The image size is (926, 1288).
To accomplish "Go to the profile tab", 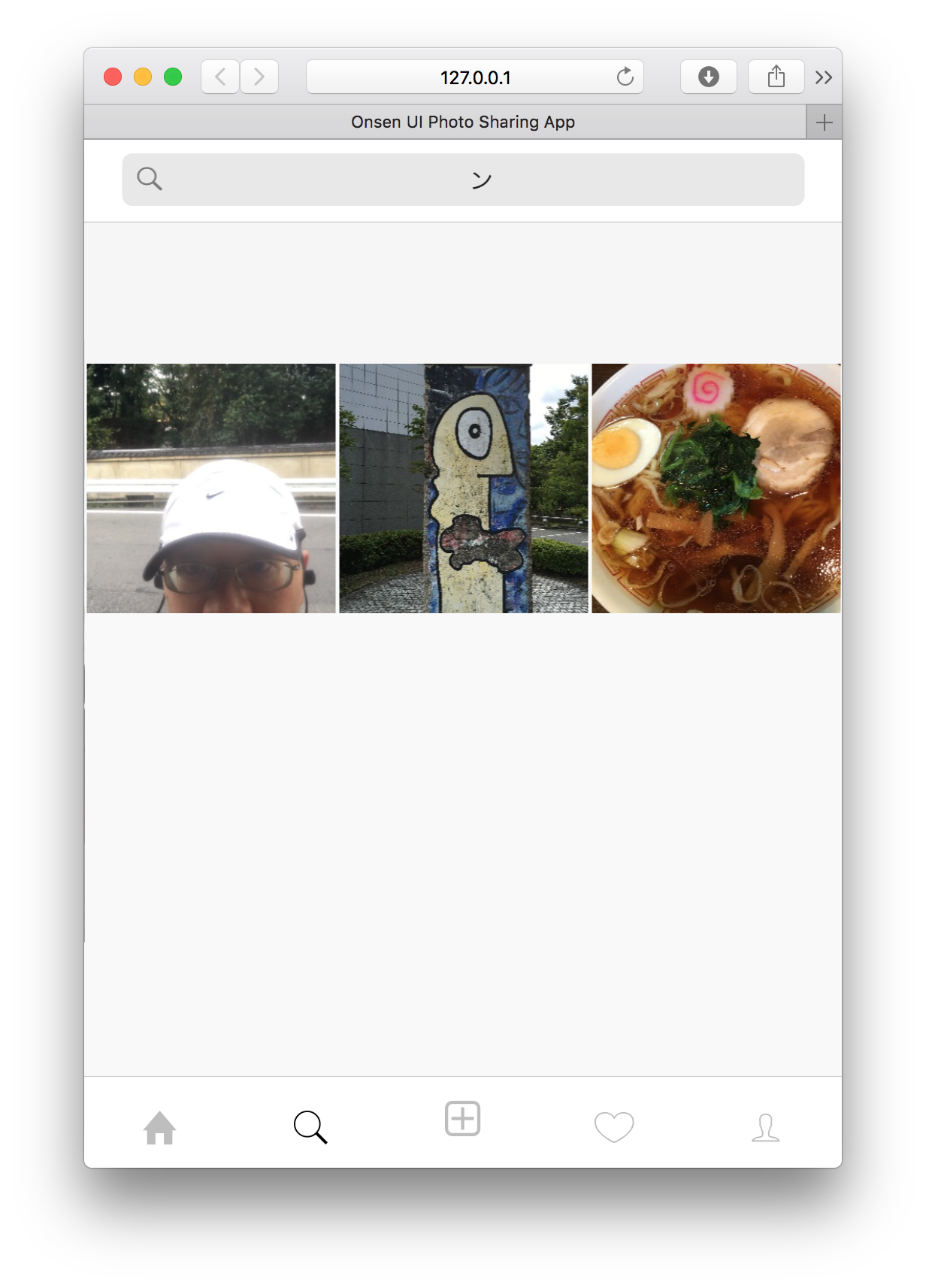I will (x=765, y=1127).
